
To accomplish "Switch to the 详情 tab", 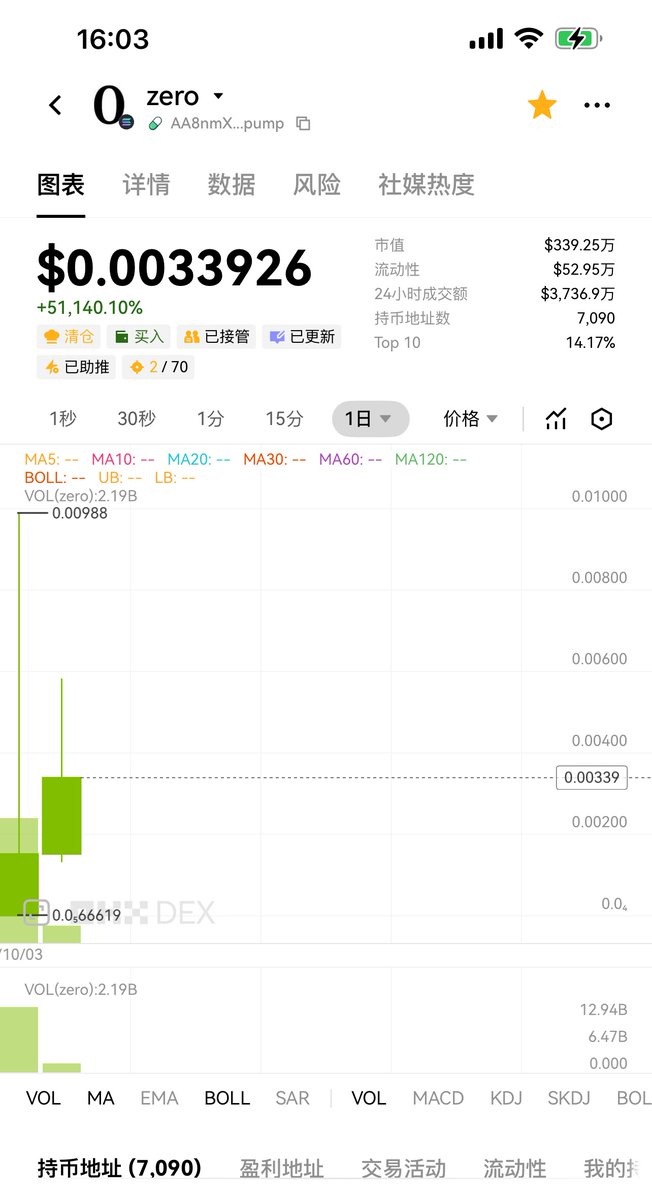I will tap(146, 185).
